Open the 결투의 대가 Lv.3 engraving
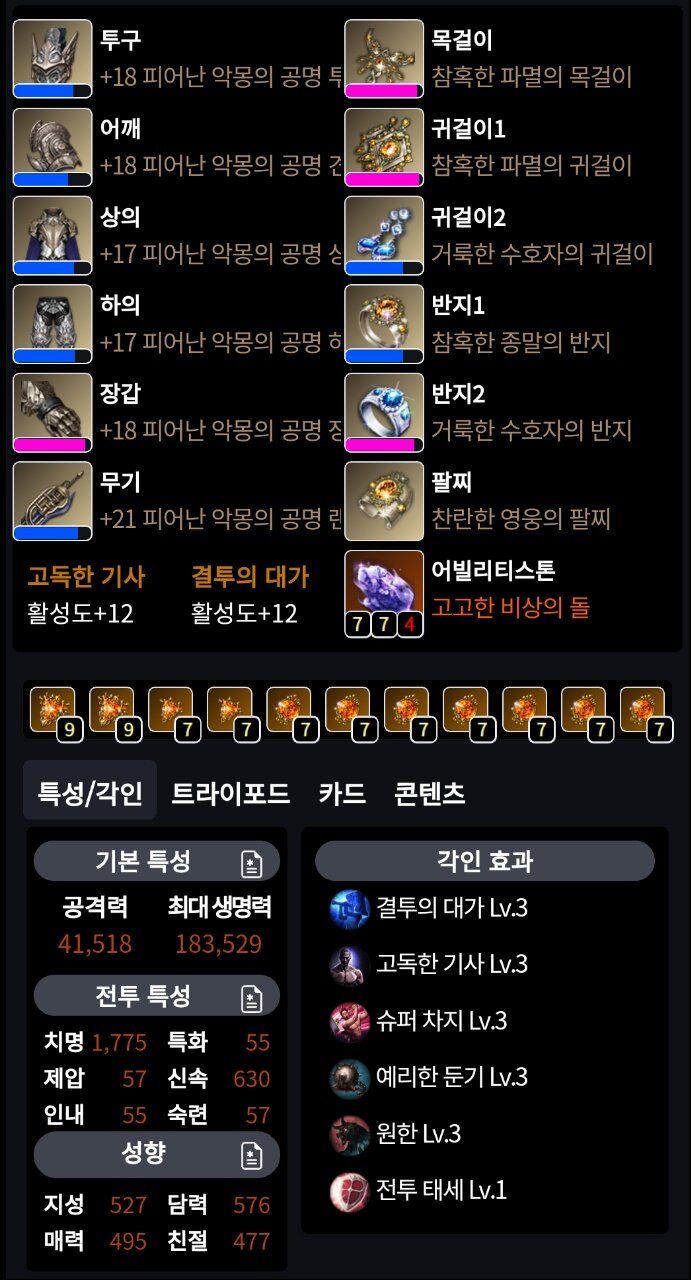Image resolution: width=691 pixels, height=1280 pixels. (x=429, y=908)
